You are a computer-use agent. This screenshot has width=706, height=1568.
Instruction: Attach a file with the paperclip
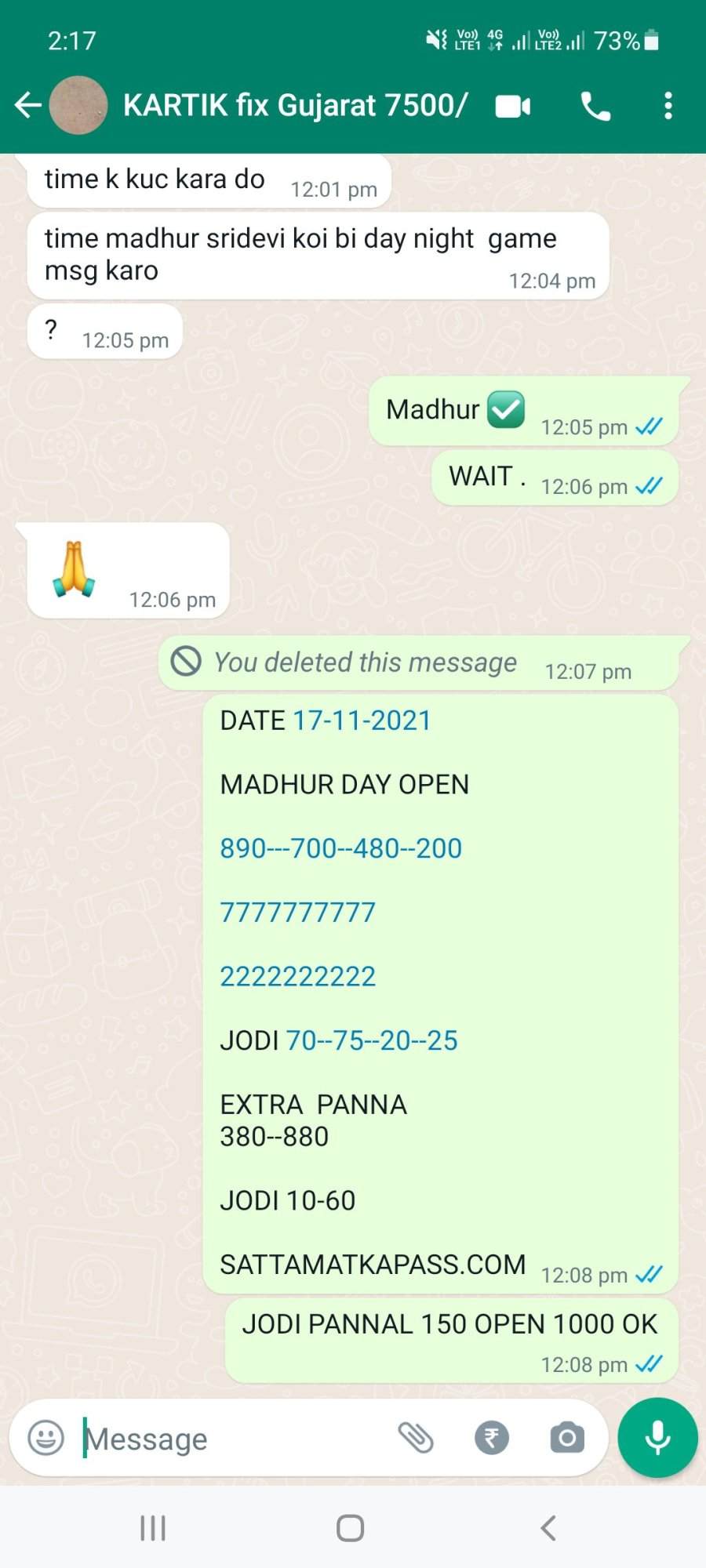(x=416, y=1438)
